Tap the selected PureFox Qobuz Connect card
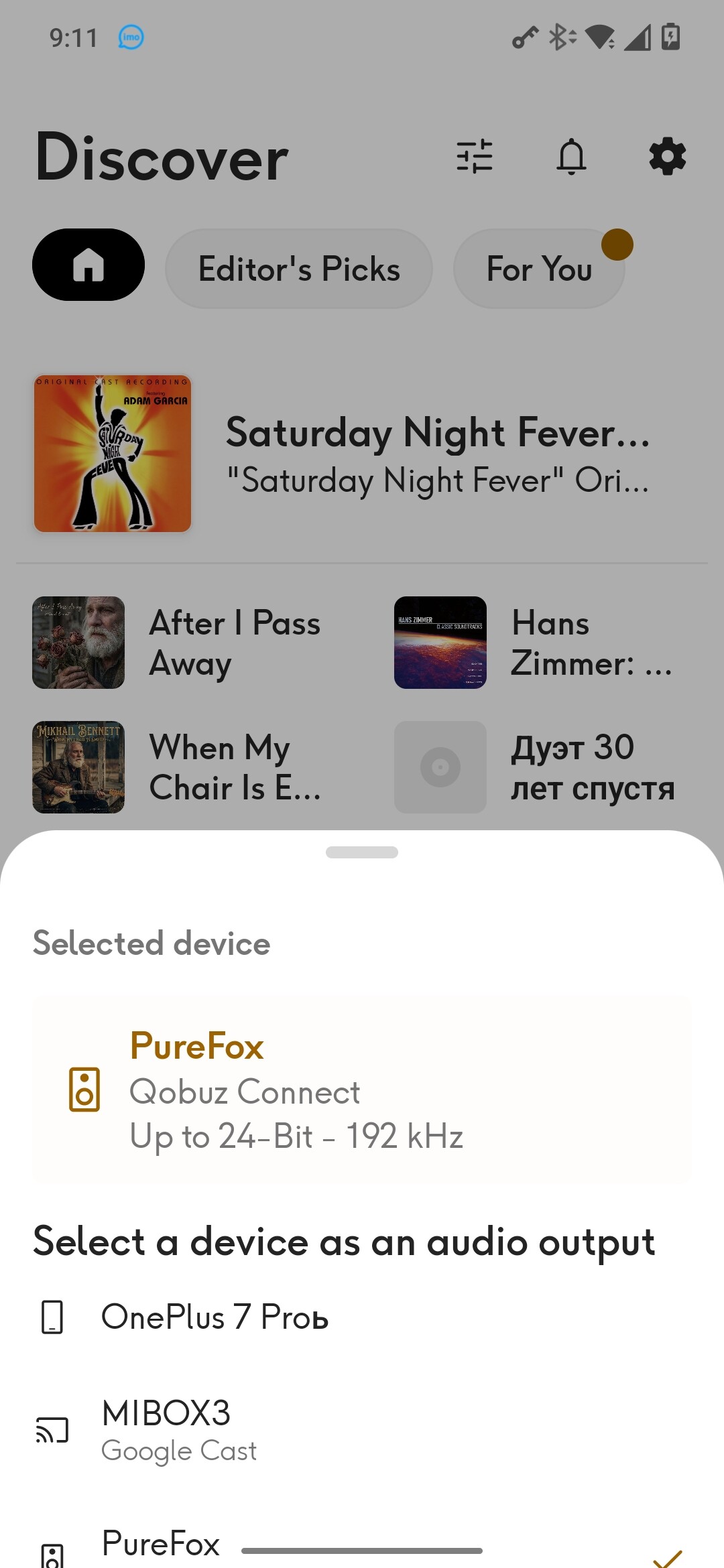The image size is (724, 1568). click(362, 1090)
